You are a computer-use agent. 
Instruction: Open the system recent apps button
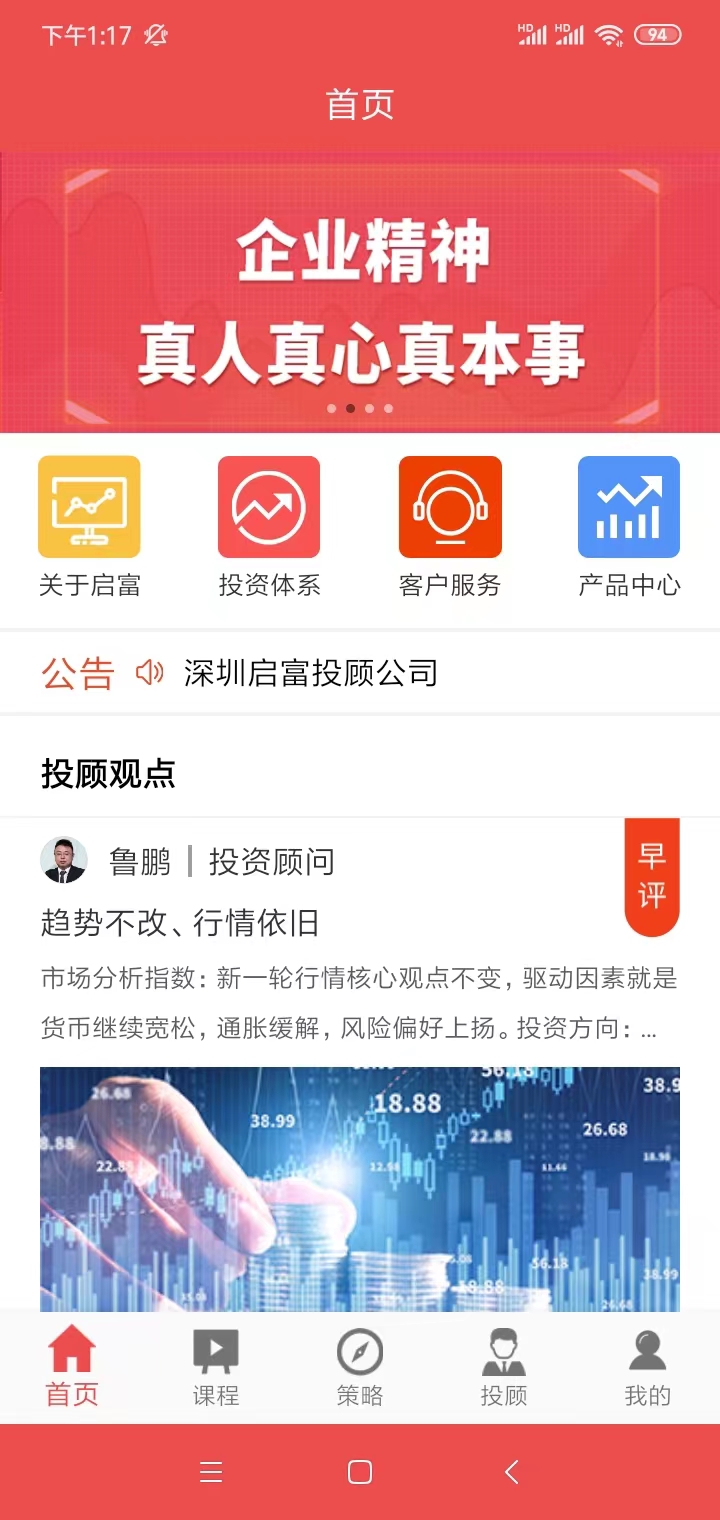tap(210, 1472)
